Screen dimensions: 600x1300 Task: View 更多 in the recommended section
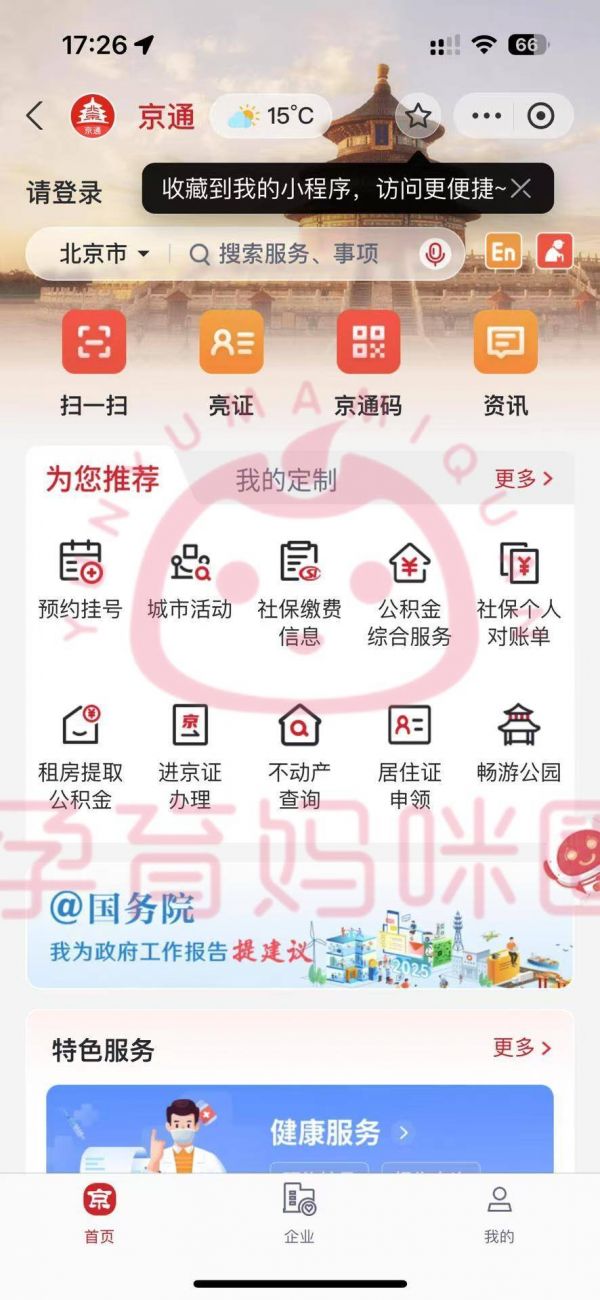tap(523, 479)
